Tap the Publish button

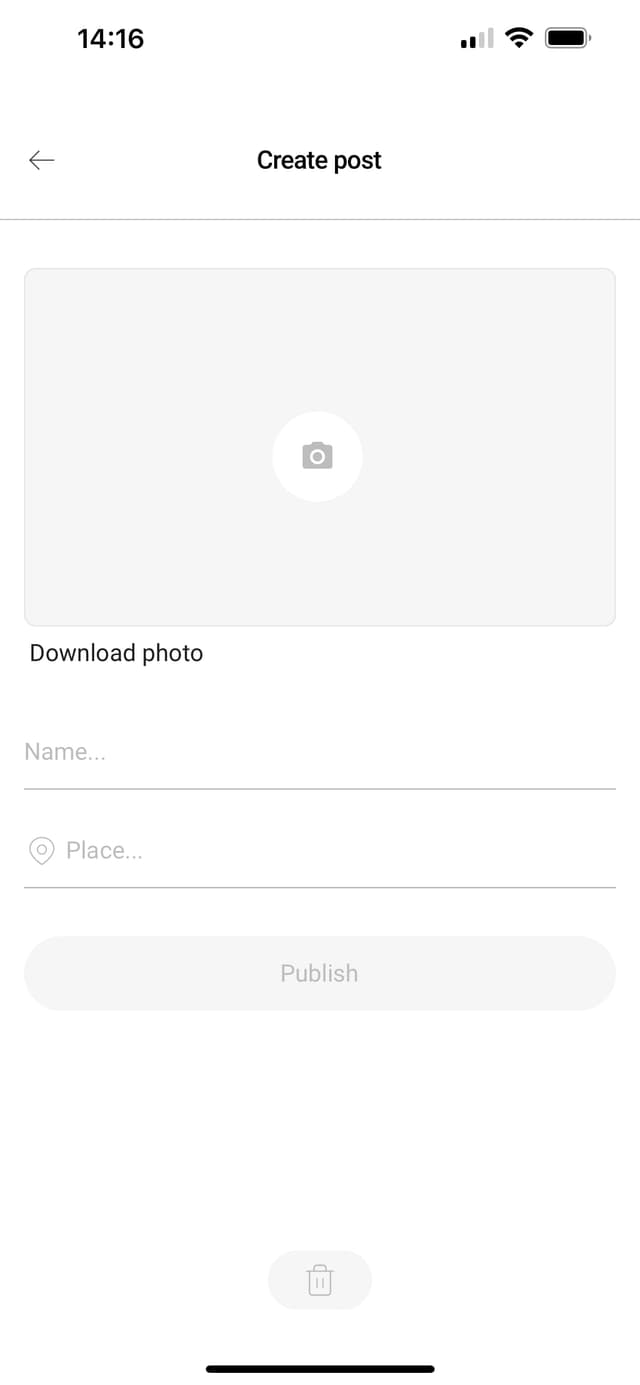click(319, 973)
